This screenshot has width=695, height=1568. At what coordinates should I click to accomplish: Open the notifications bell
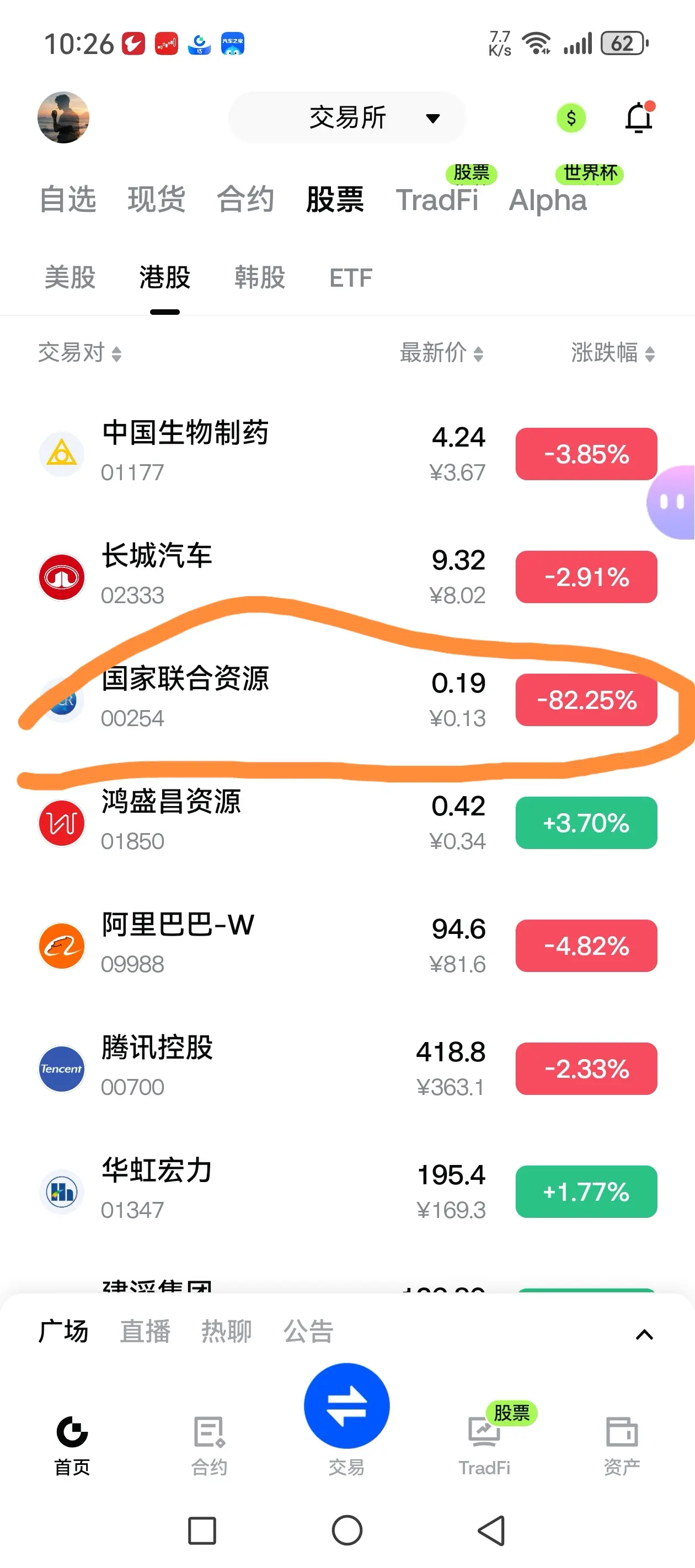639,117
